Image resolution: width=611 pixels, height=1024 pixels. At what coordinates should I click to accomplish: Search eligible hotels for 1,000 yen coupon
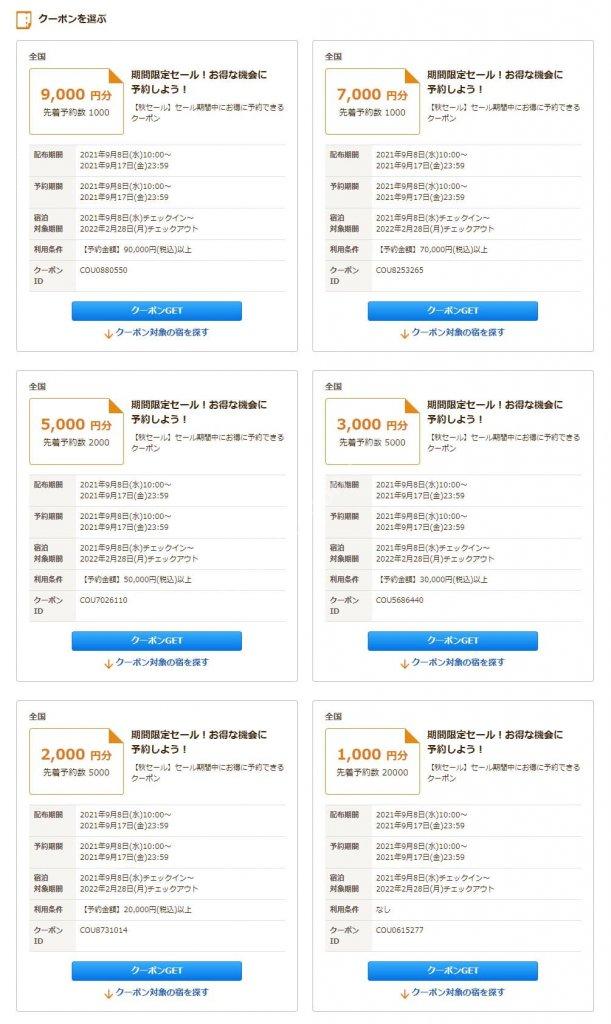point(452,992)
